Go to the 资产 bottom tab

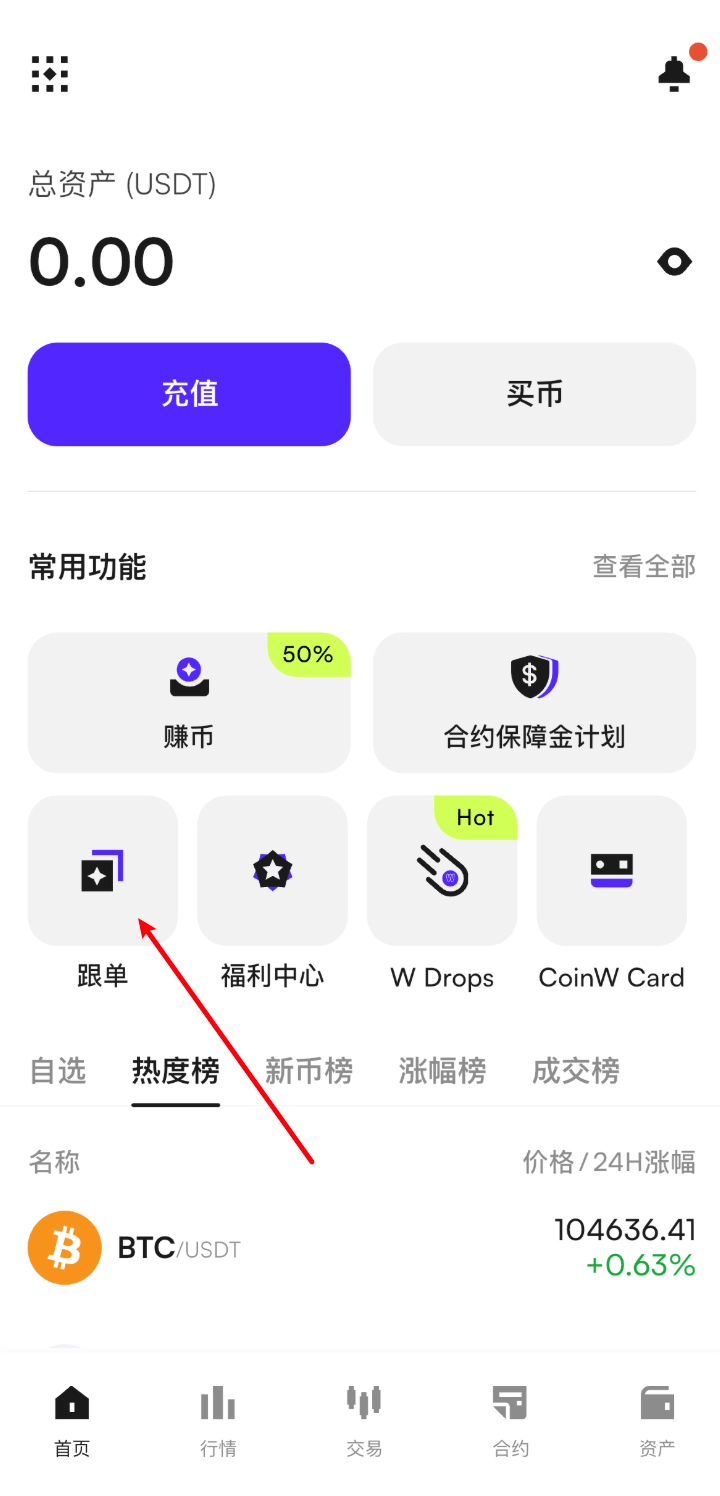click(657, 1421)
